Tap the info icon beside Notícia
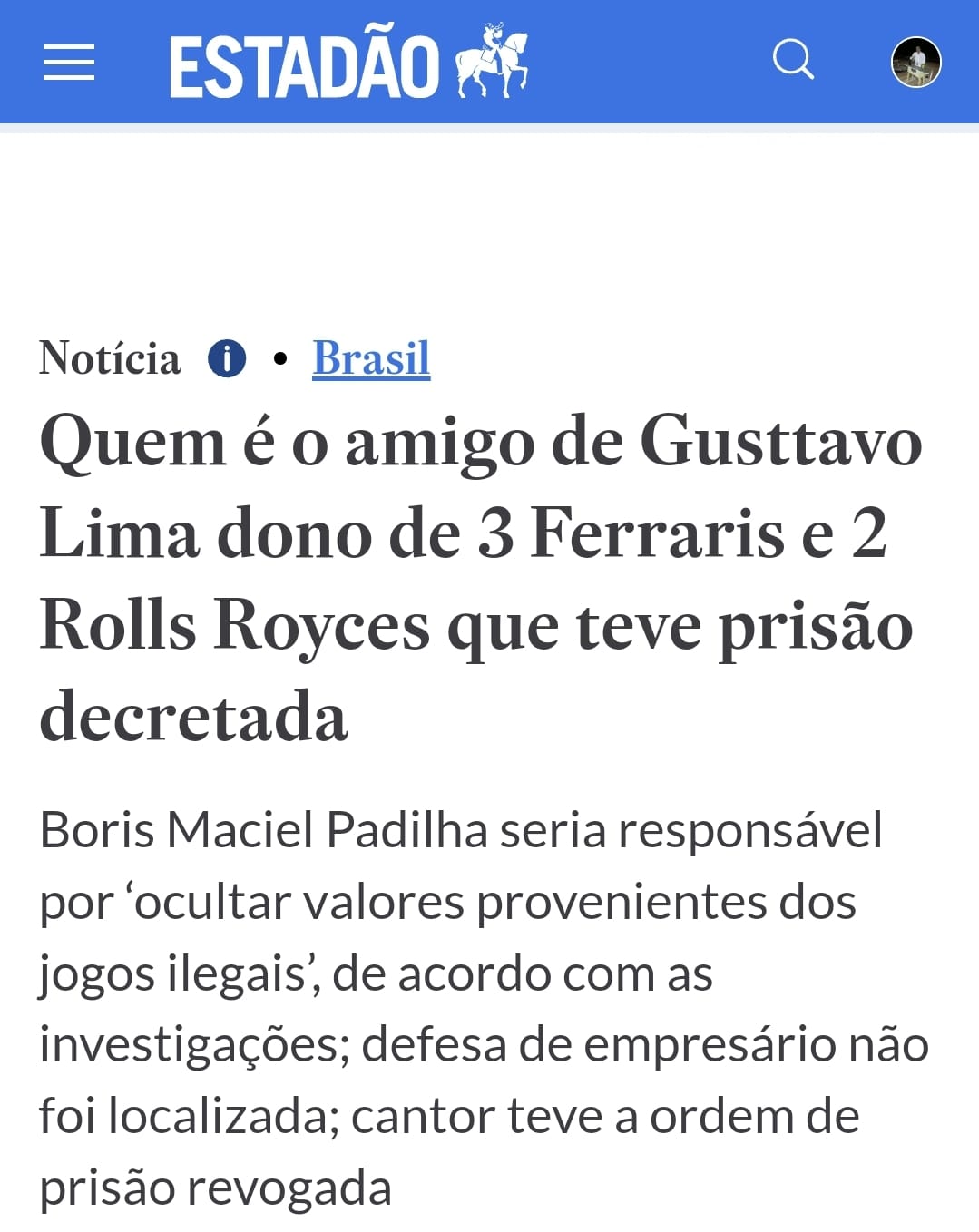979x1232 pixels. pos(227,358)
